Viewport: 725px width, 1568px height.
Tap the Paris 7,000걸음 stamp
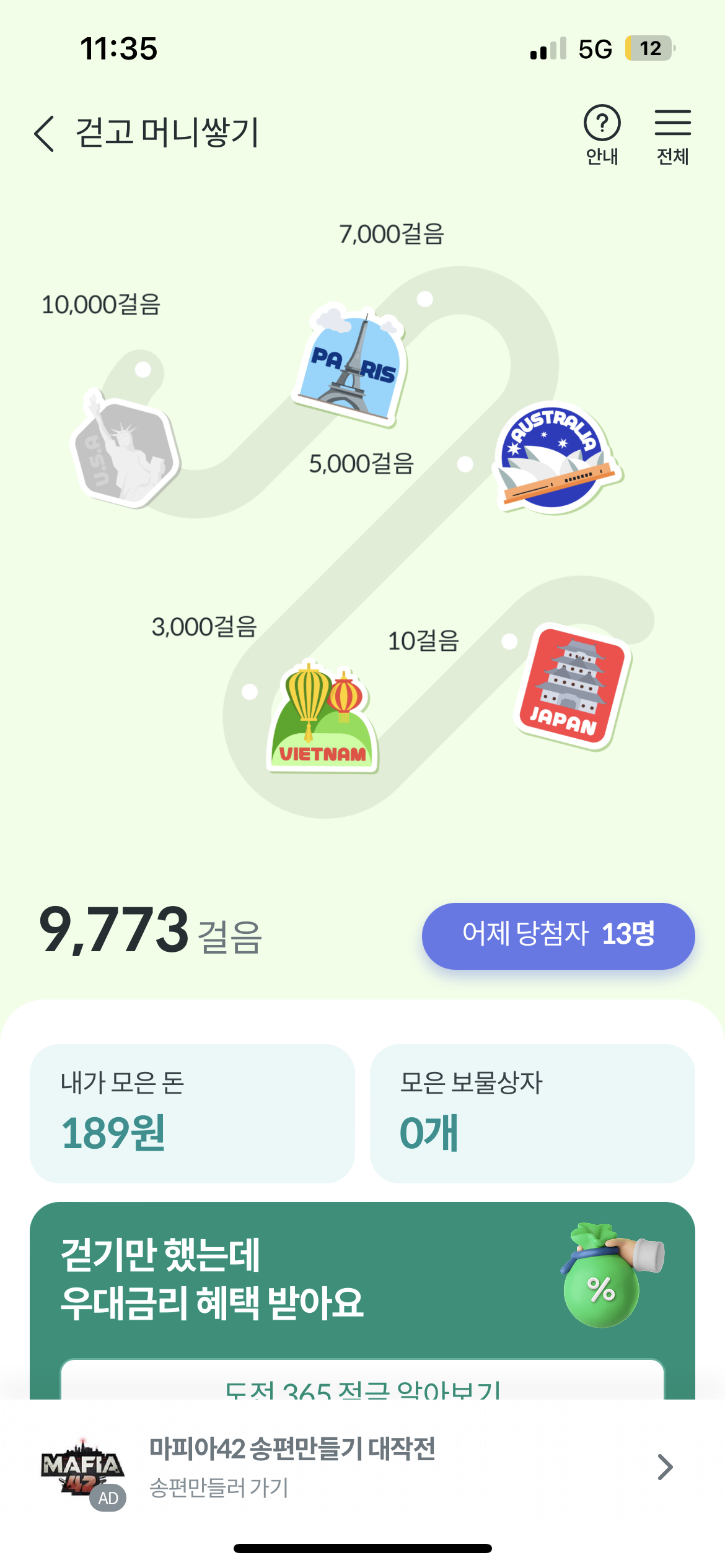click(x=351, y=367)
